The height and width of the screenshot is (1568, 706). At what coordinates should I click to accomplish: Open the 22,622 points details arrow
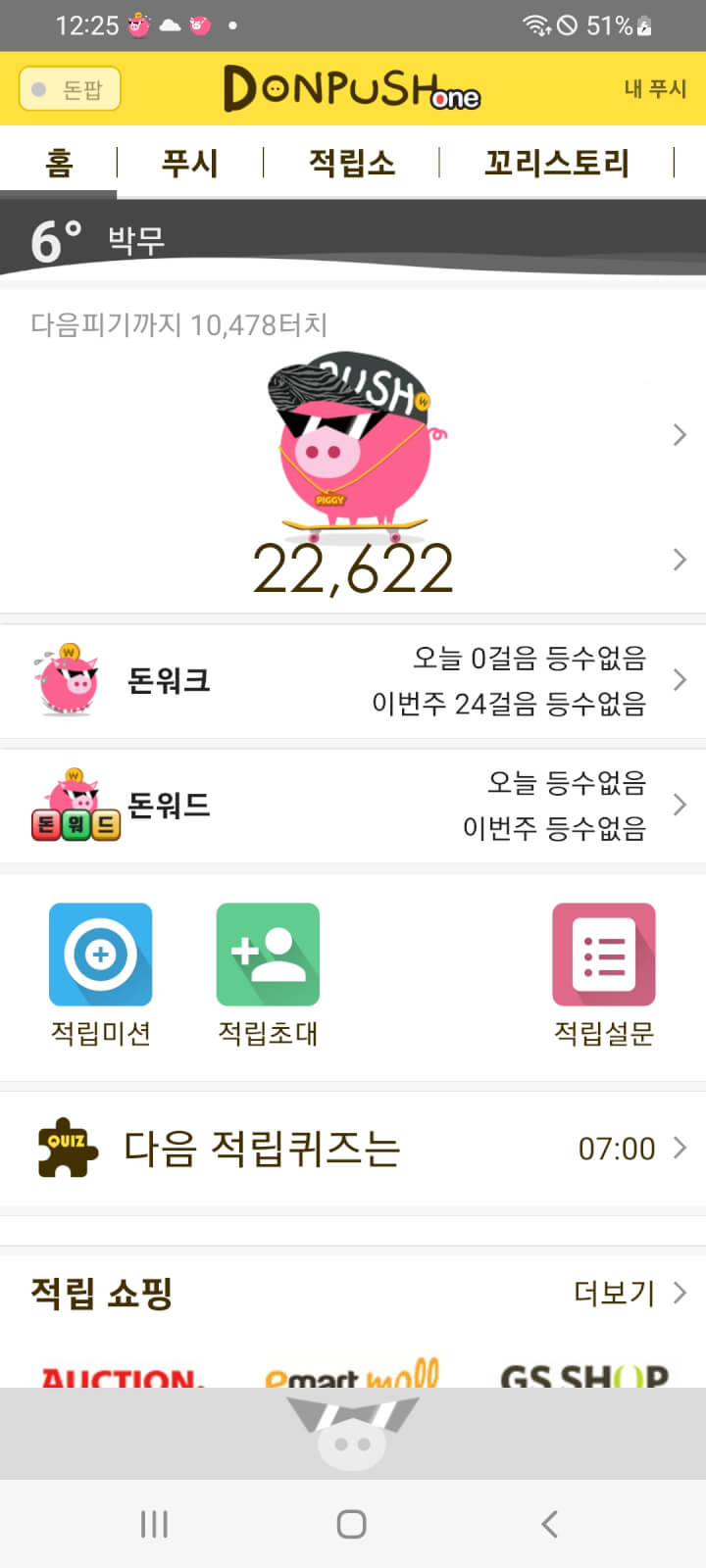click(679, 561)
